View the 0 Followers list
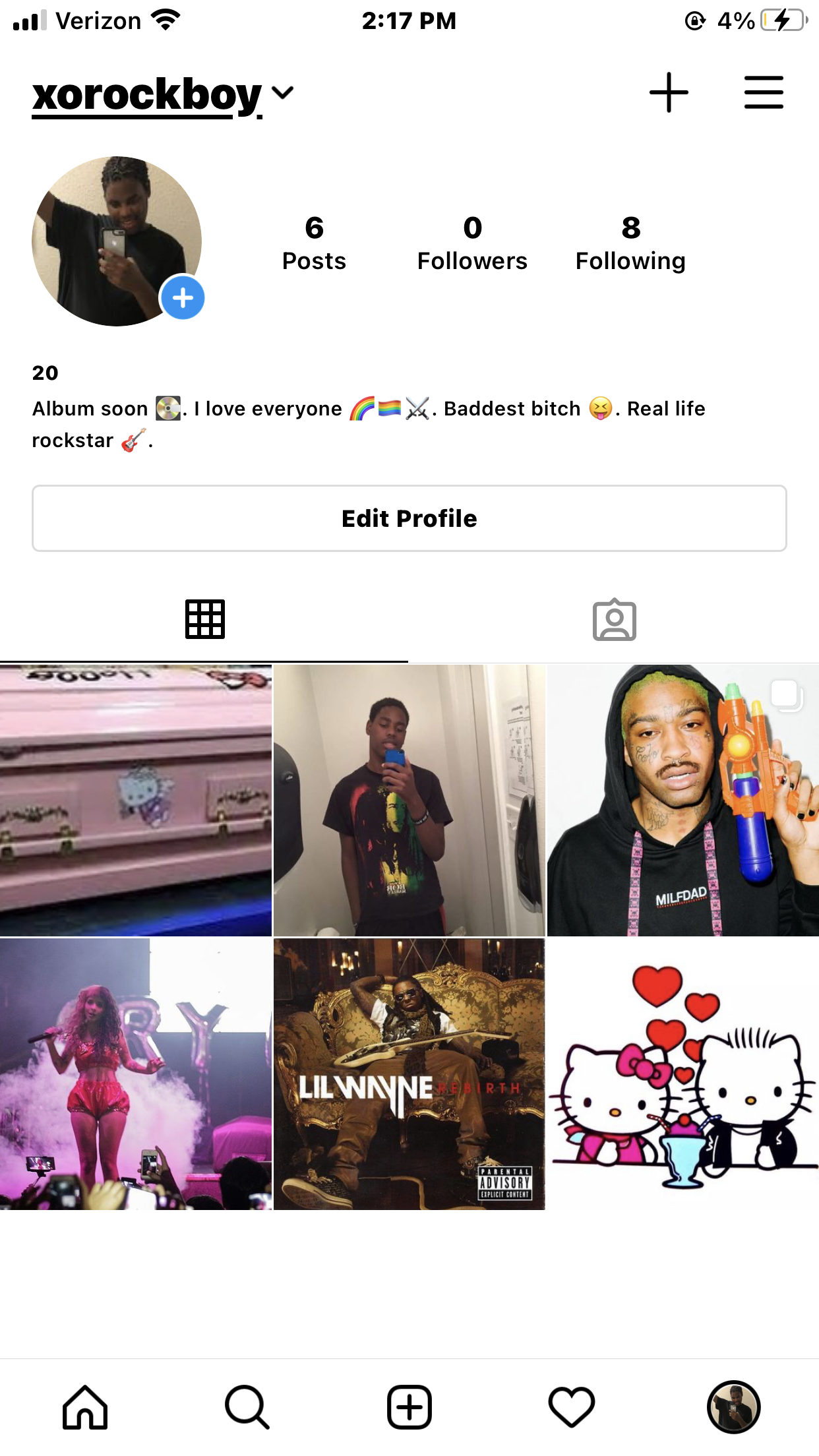This screenshot has height=1456, width=819. click(x=472, y=243)
